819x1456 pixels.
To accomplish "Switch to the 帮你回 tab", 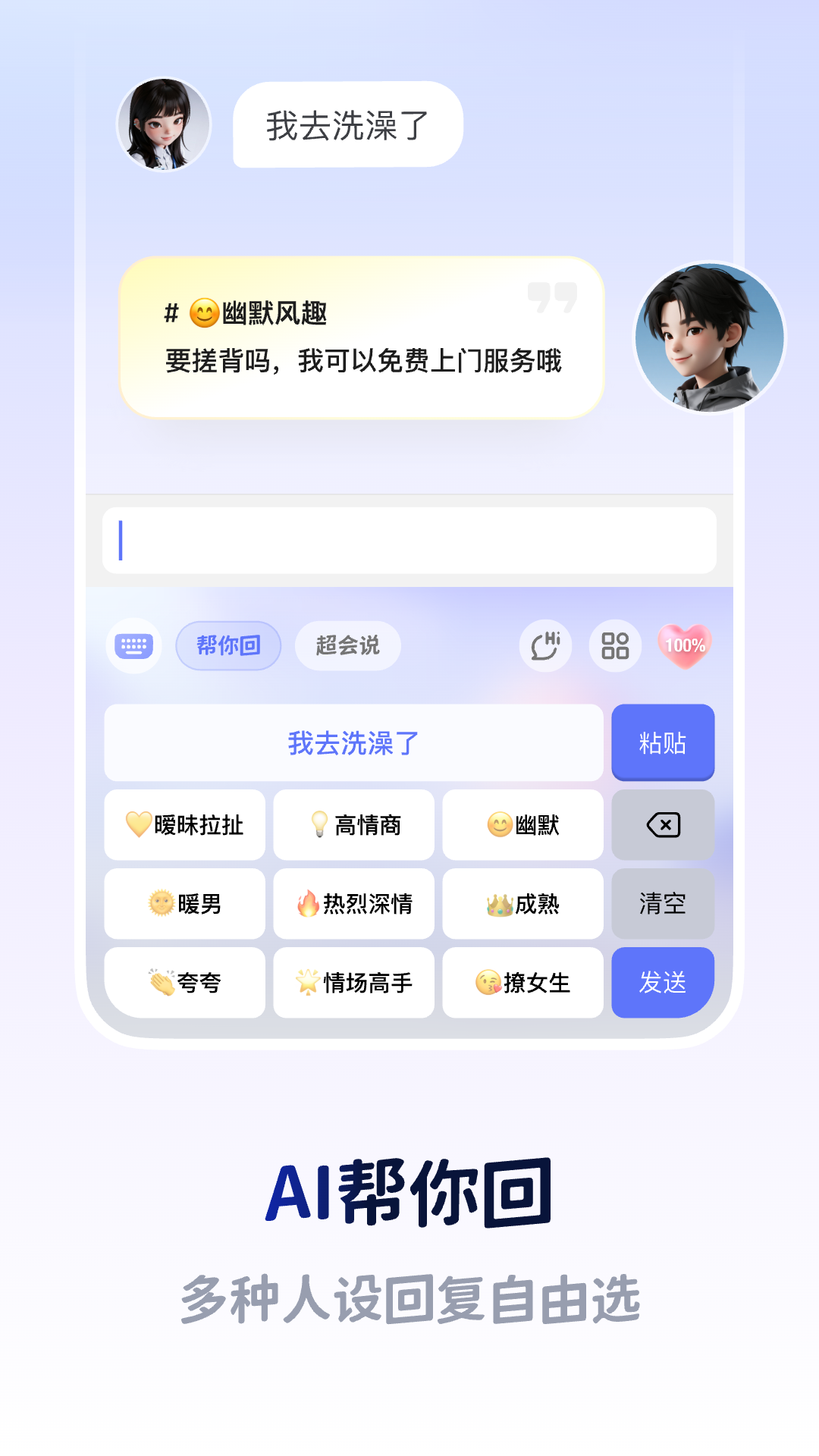I will [227, 645].
